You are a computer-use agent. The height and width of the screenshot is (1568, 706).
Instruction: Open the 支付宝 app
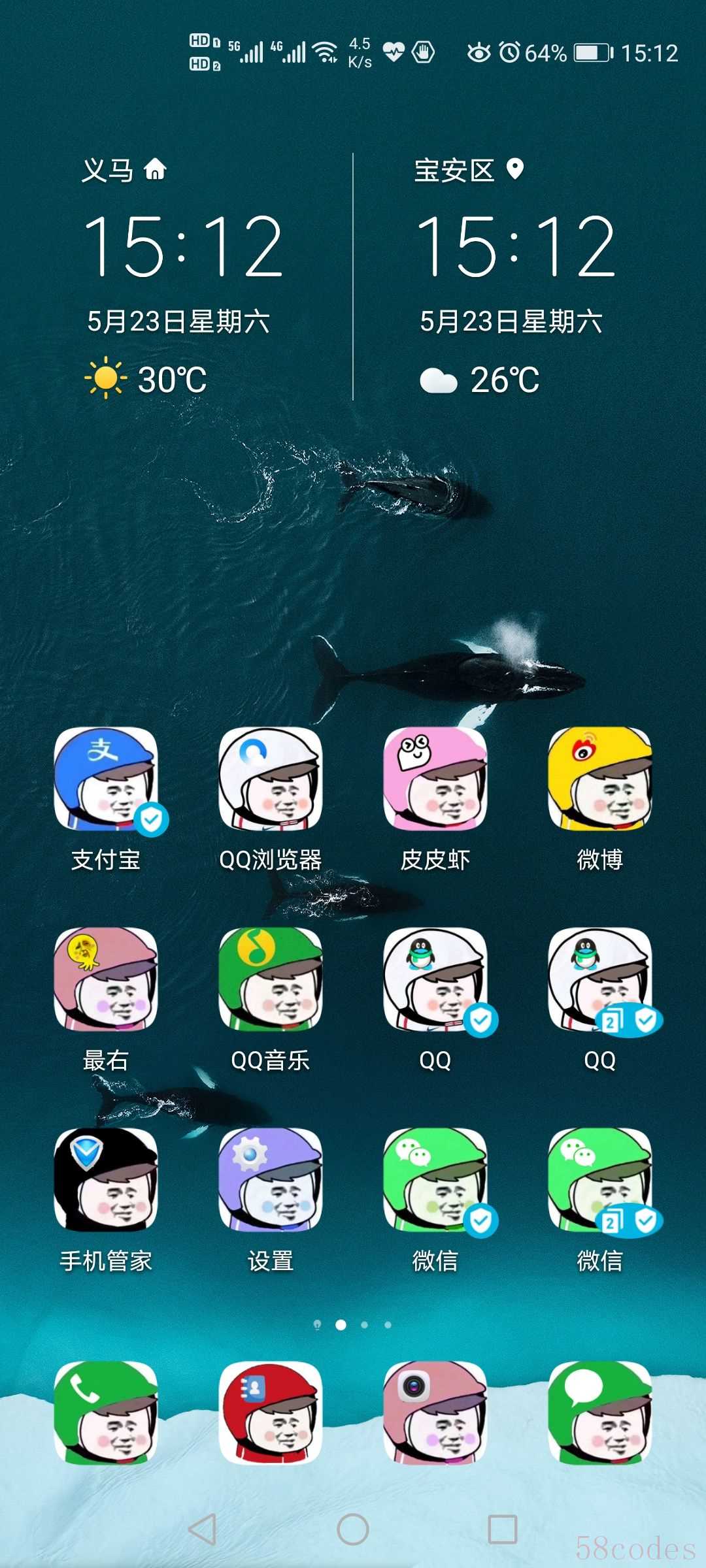[106, 779]
